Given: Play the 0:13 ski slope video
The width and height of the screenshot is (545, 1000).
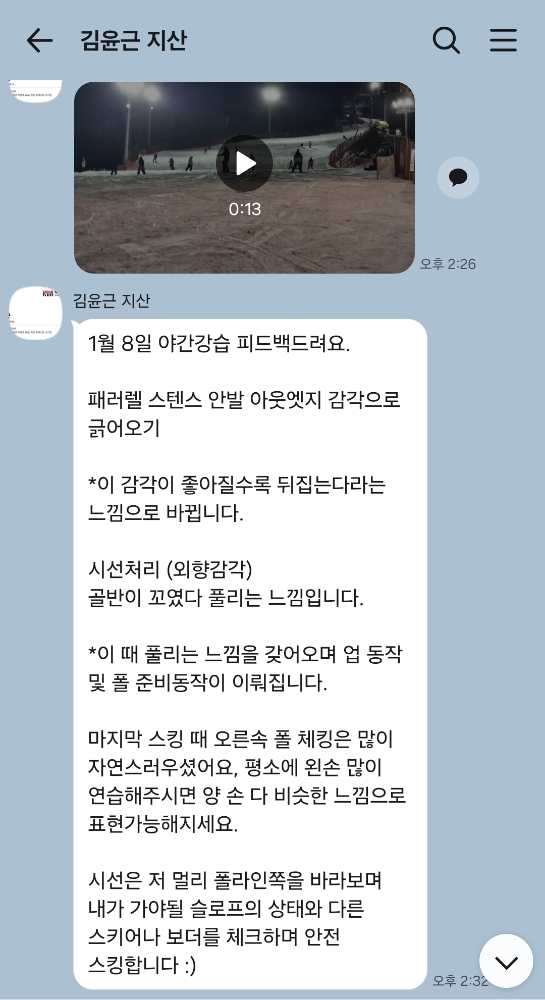Looking at the screenshot, I should tap(245, 164).
